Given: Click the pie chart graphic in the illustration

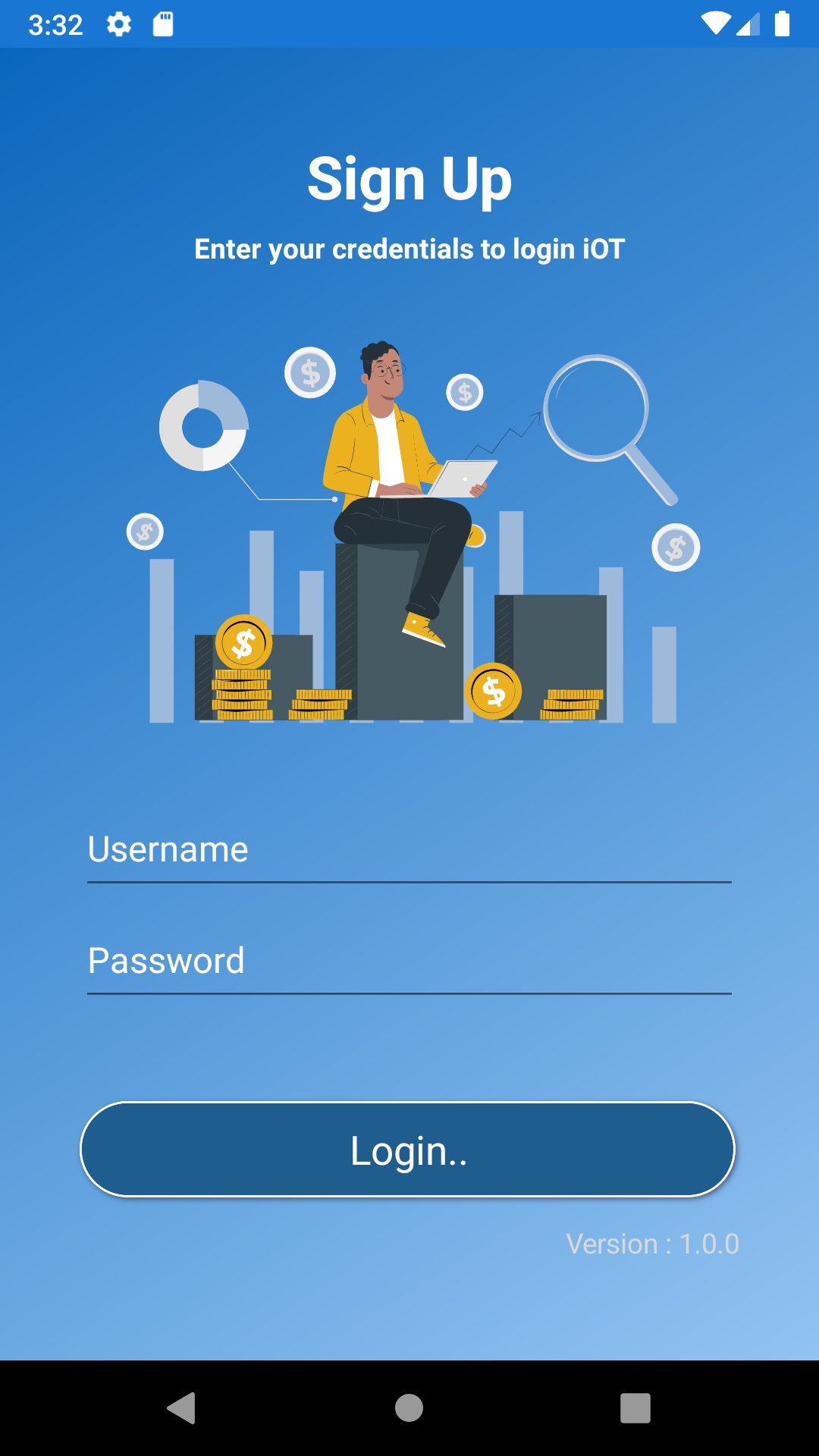Looking at the screenshot, I should pyautogui.click(x=203, y=428).
